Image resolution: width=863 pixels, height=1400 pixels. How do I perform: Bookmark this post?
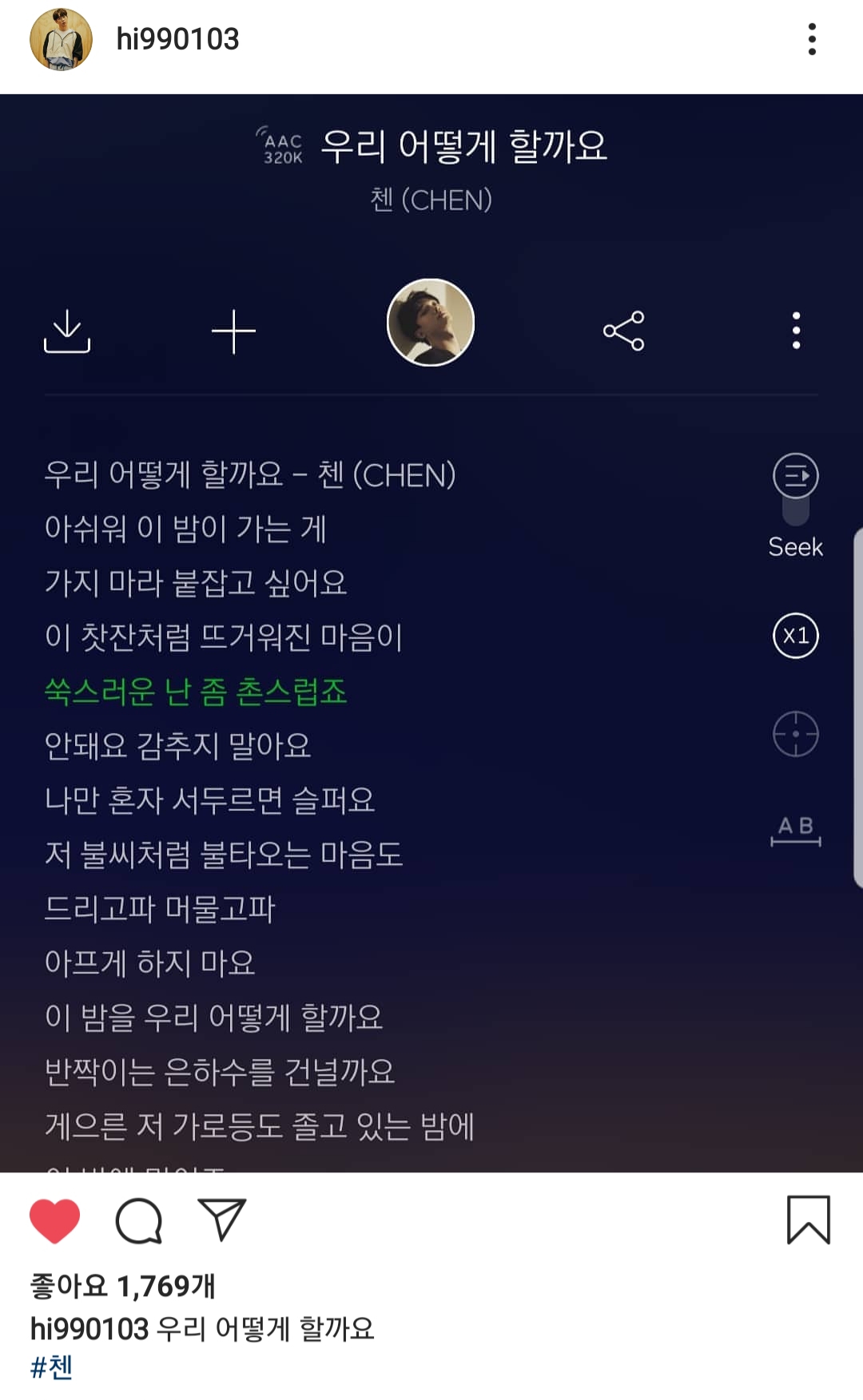(808, 1220)
